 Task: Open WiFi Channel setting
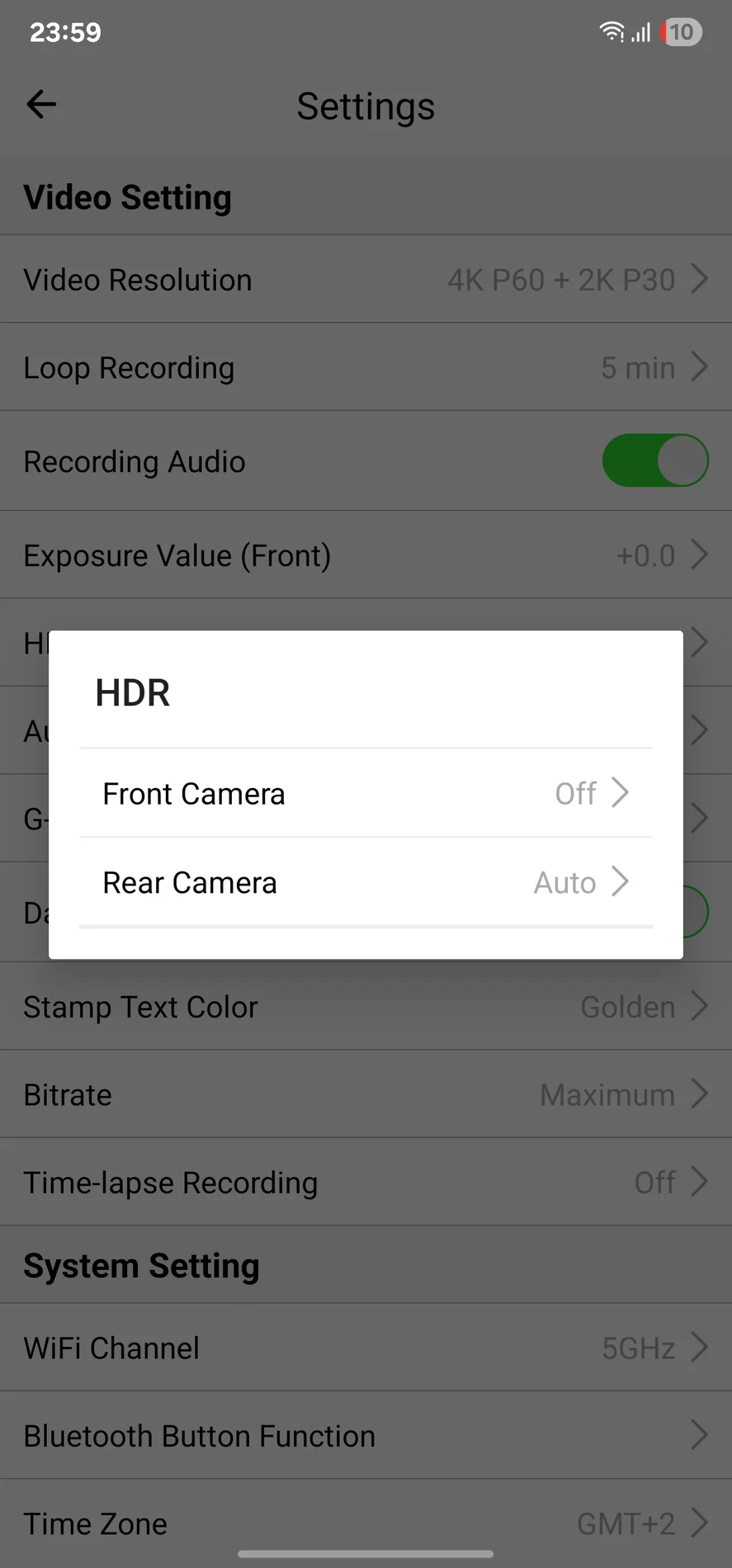pyautogui.click(x=366, y=1348)
